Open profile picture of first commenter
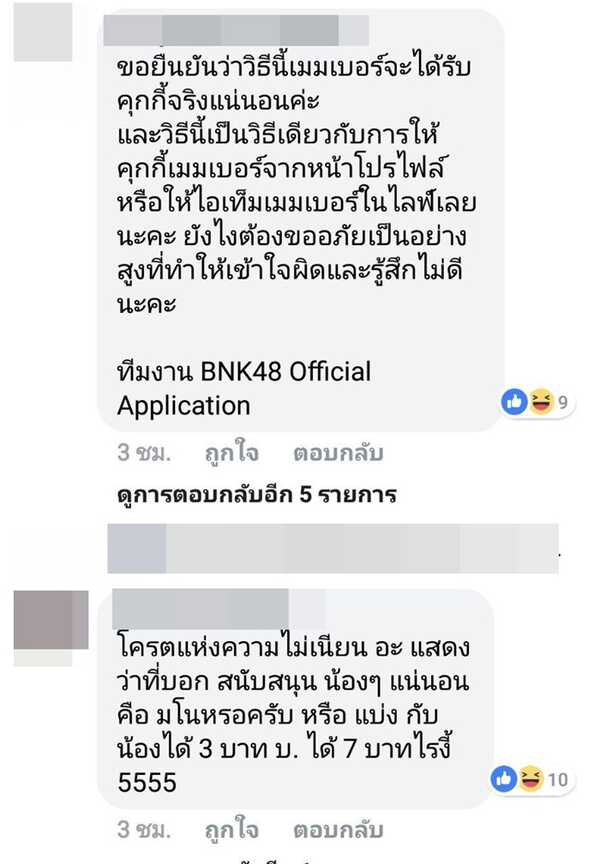The height and width of the screenshot is (864, 600). coord(43,32)
